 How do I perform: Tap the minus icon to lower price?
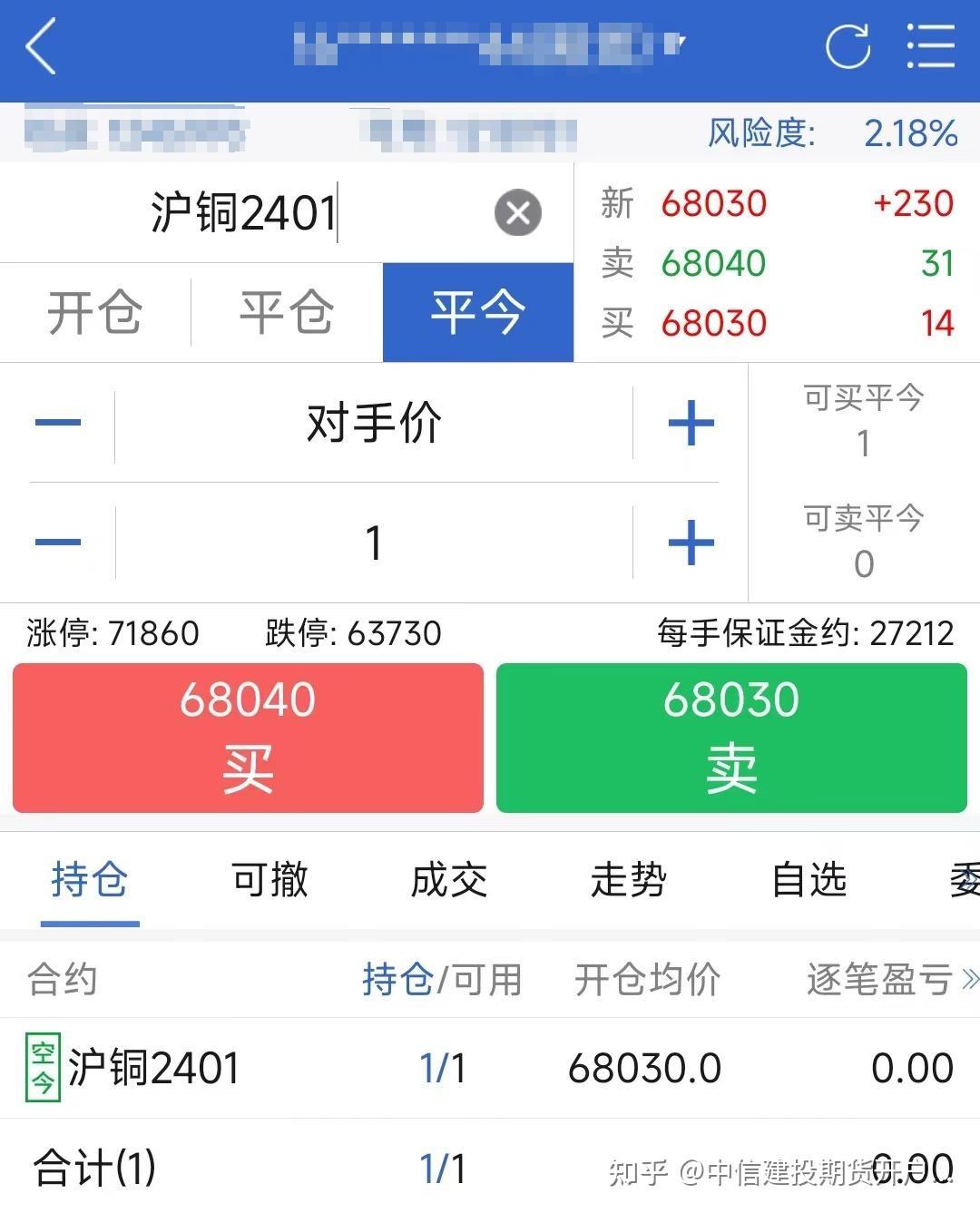point(56,421)
